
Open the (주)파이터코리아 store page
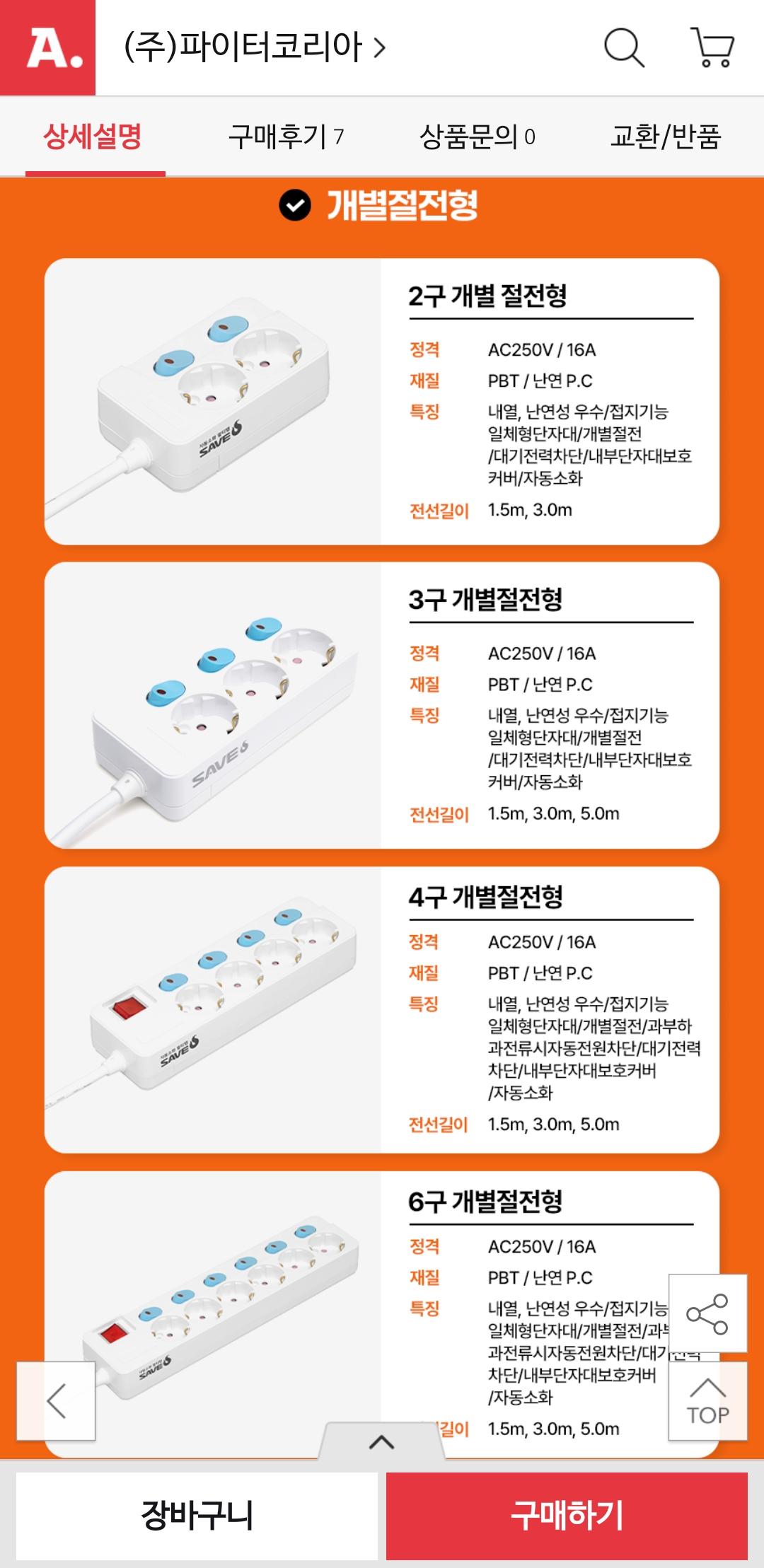tap(255, 47)
